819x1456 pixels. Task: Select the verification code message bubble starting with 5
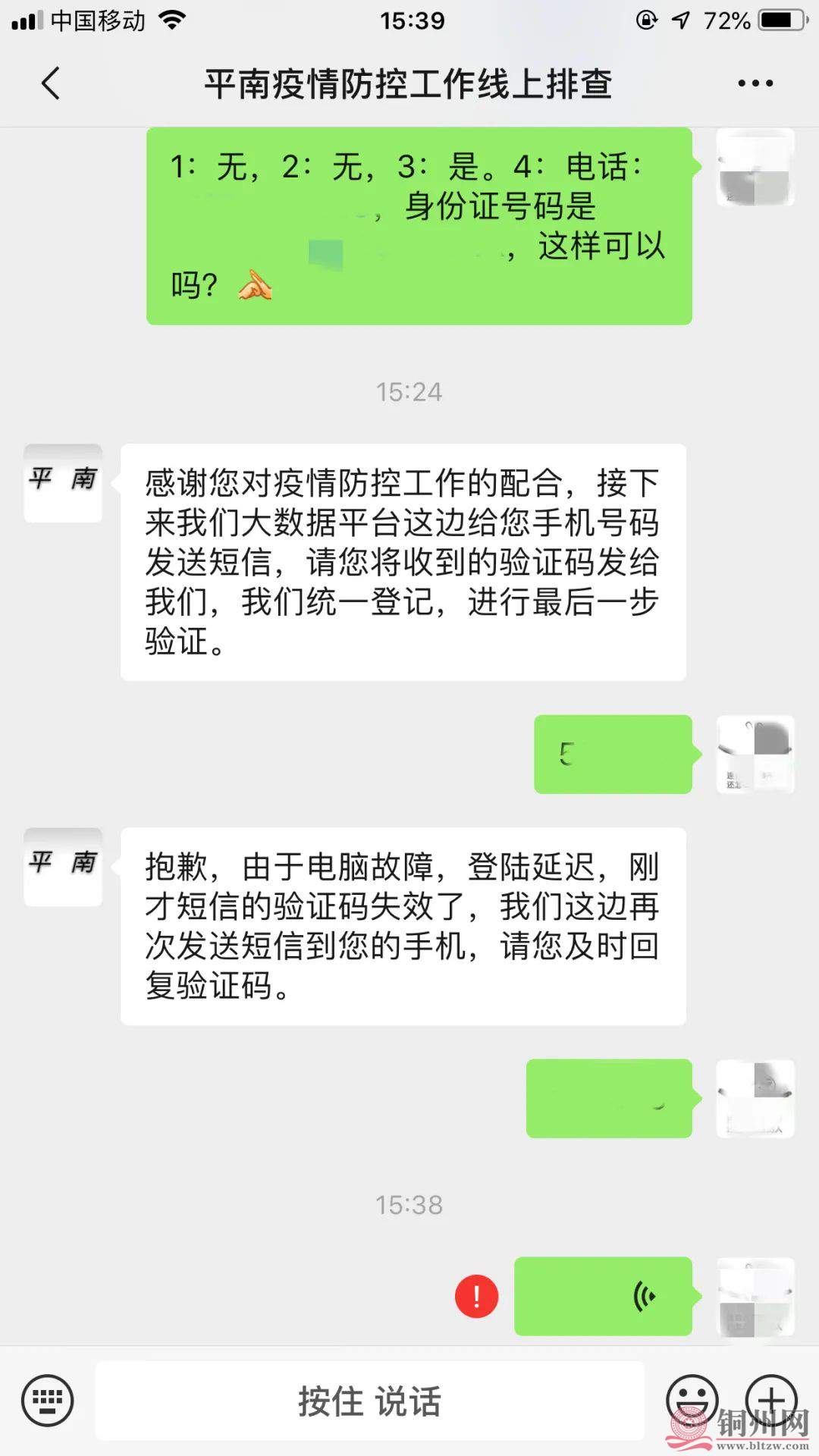click(x=612, y=755)
